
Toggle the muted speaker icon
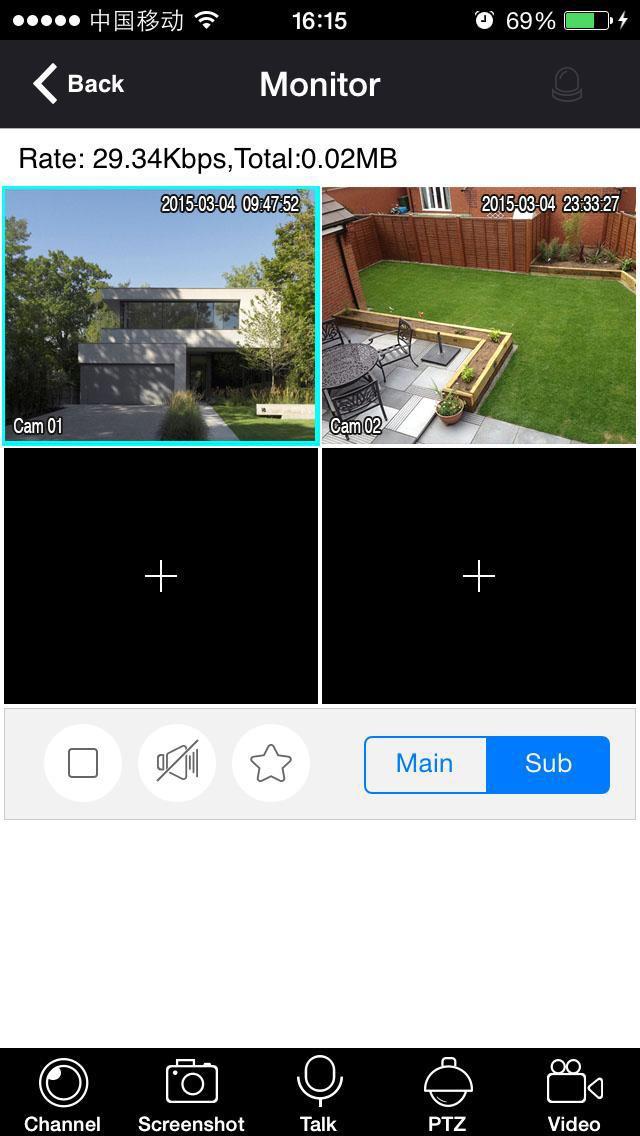coord(177,763)
